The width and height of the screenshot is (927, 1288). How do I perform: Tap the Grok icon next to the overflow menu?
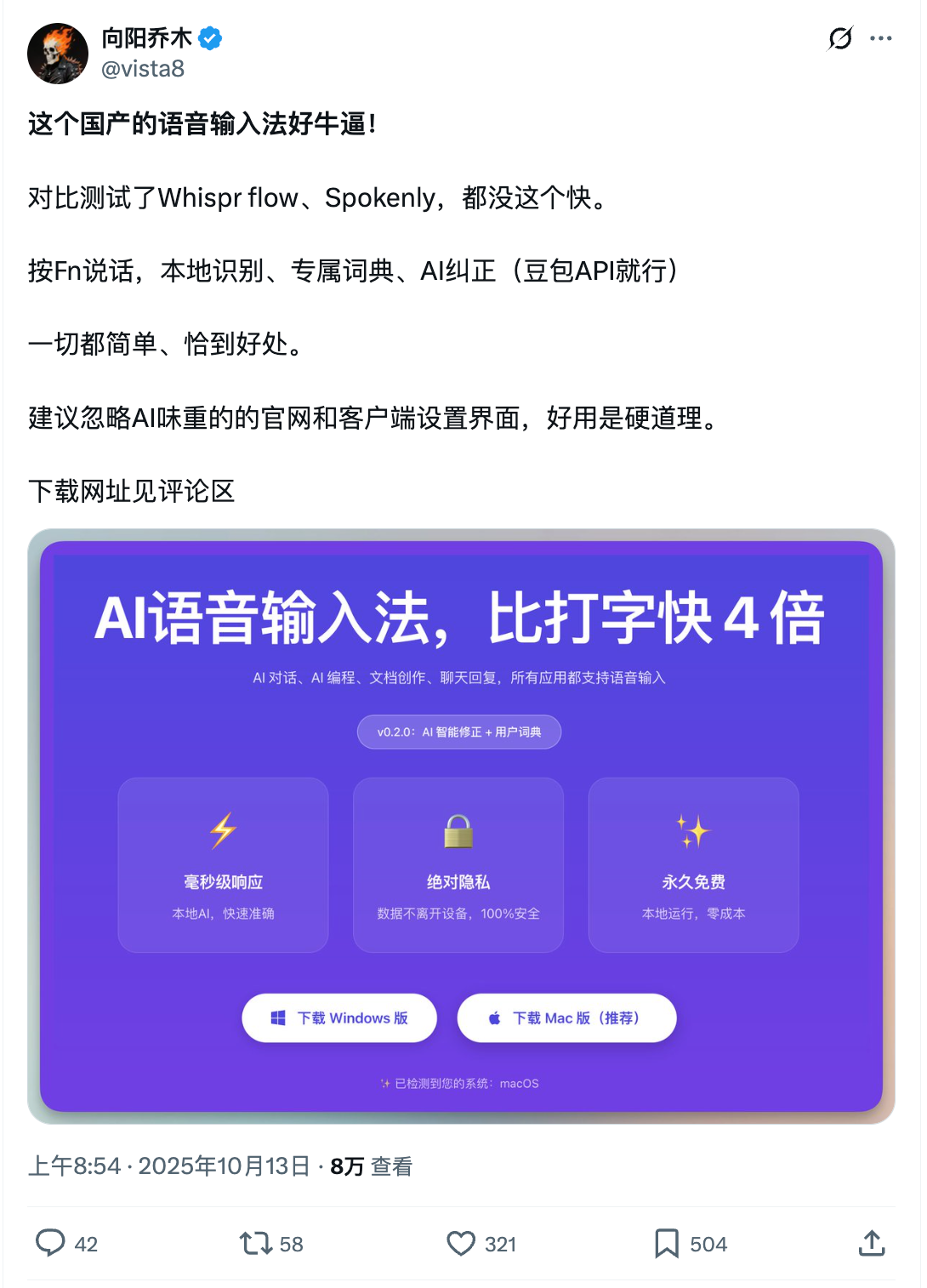(839, 38)
